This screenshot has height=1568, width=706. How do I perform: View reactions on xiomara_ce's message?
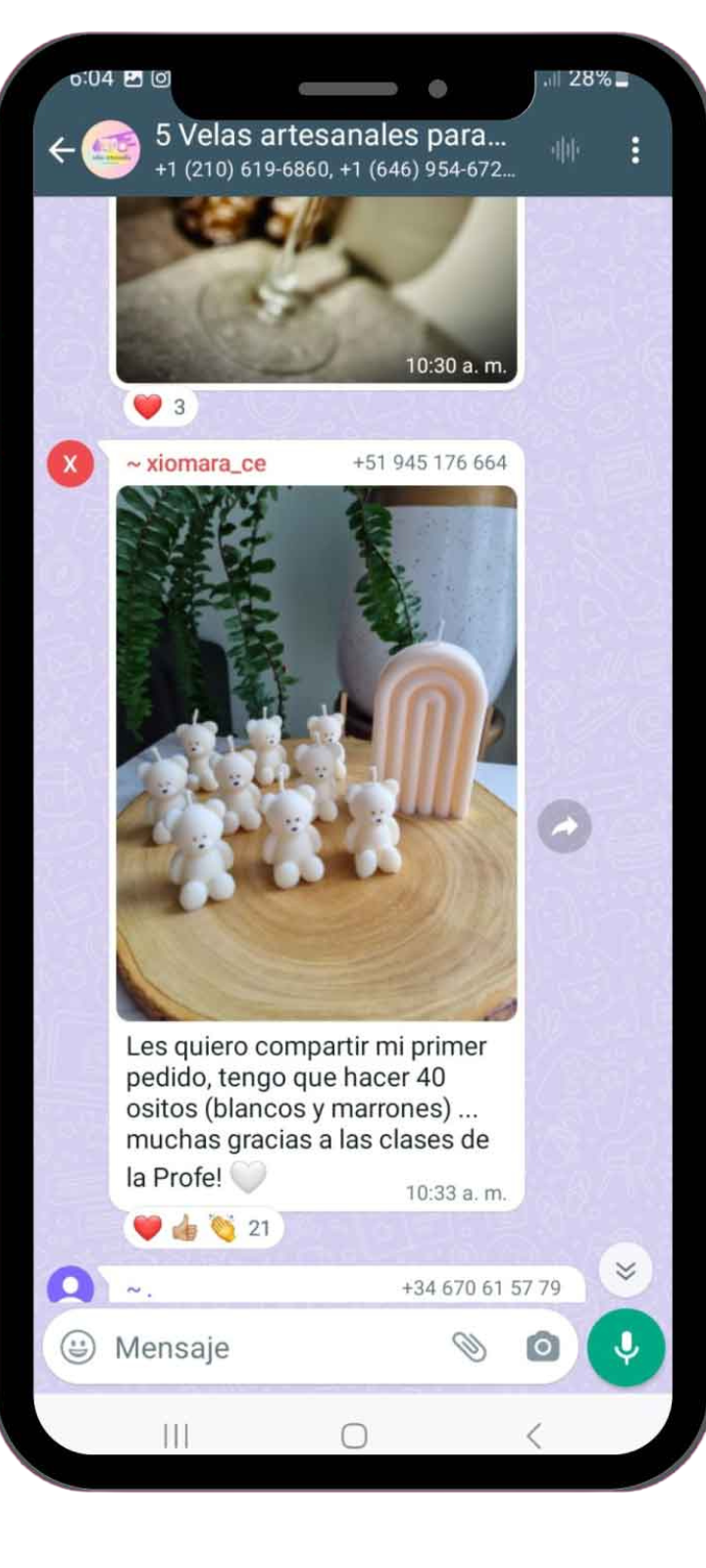coord(203,1228)
